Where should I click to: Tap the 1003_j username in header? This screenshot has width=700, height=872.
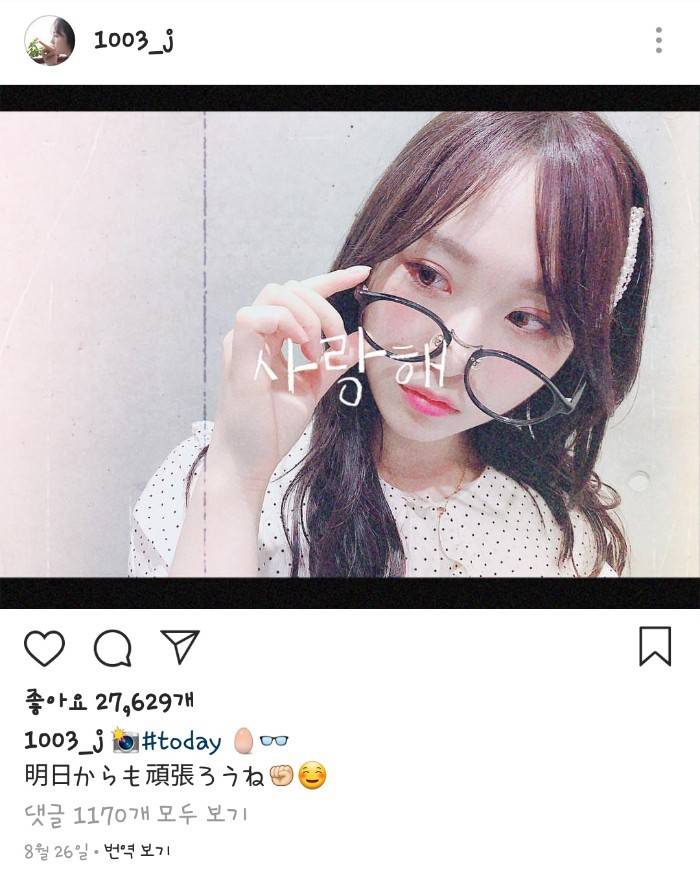pyautogui.click(x=133, y=40)
